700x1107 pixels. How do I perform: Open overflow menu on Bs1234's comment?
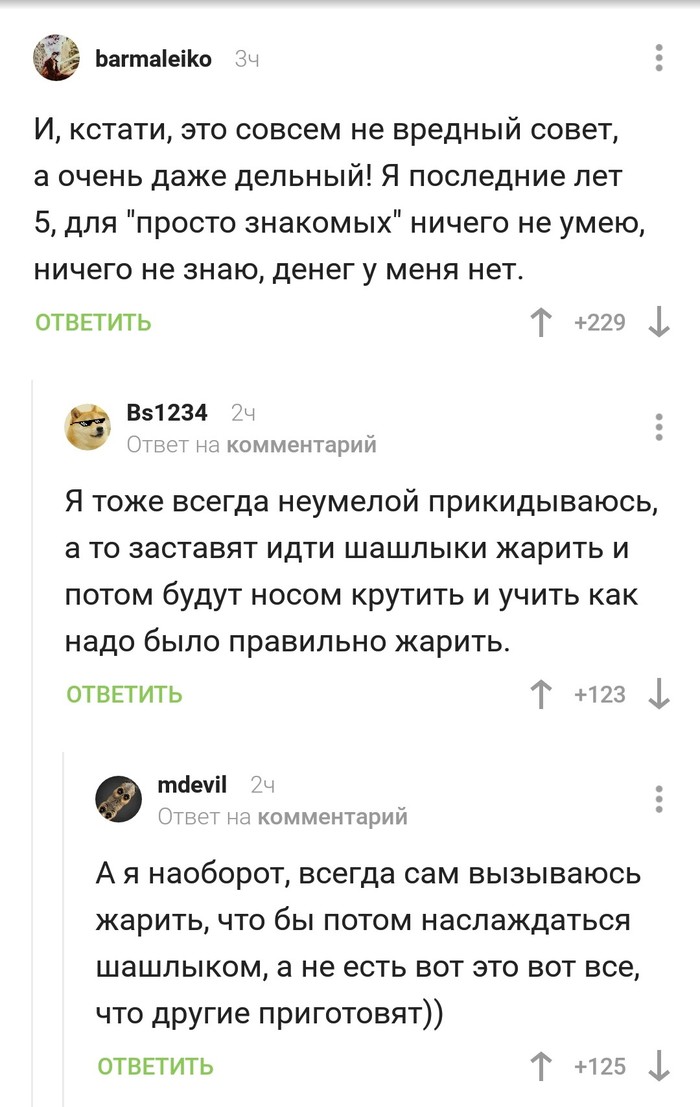659,426
